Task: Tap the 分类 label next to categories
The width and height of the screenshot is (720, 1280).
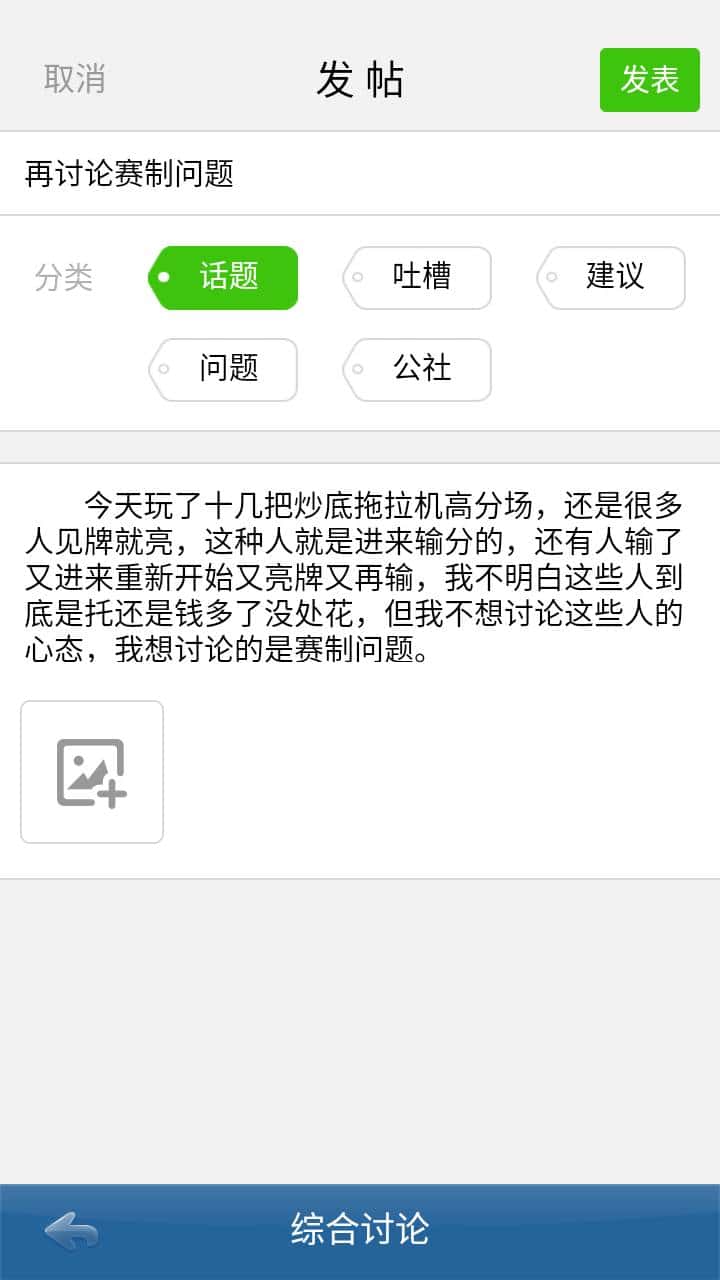Action: tap(63, 278)
